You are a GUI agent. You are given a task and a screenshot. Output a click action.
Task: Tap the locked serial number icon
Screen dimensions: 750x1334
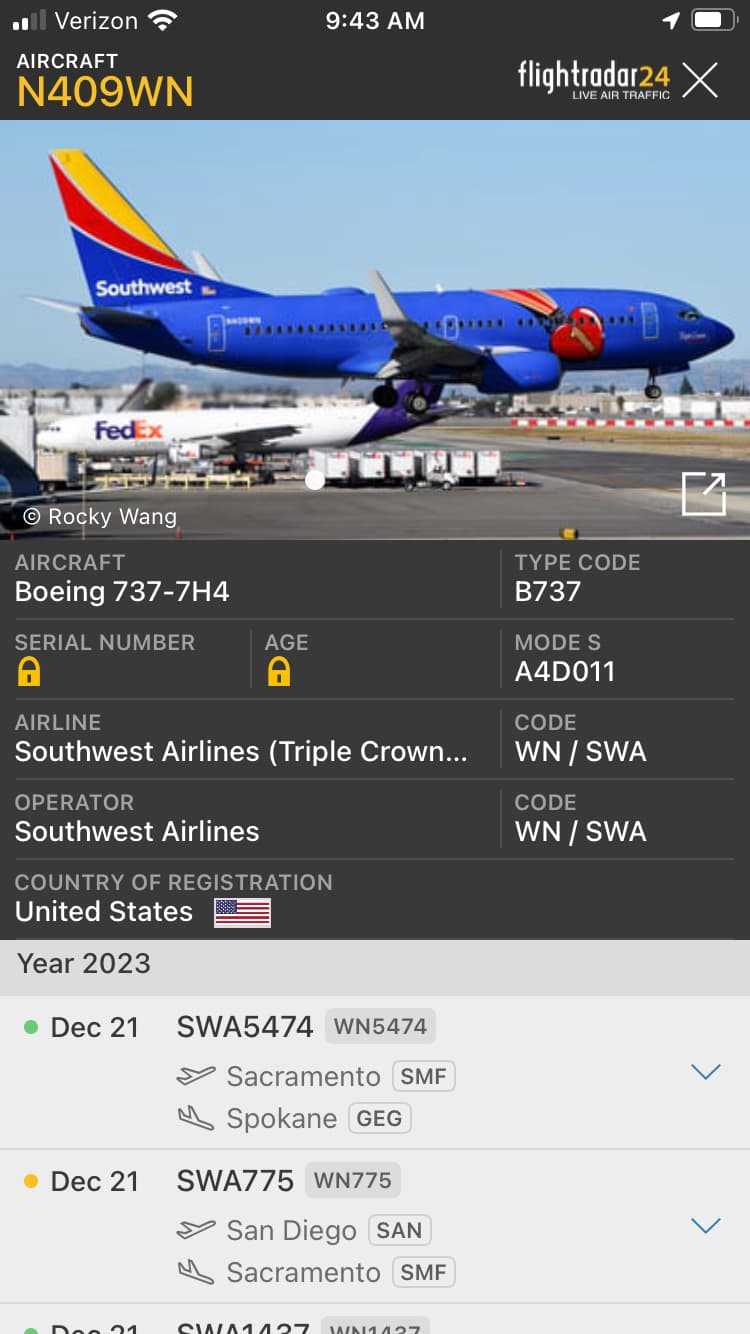(29, 672)
